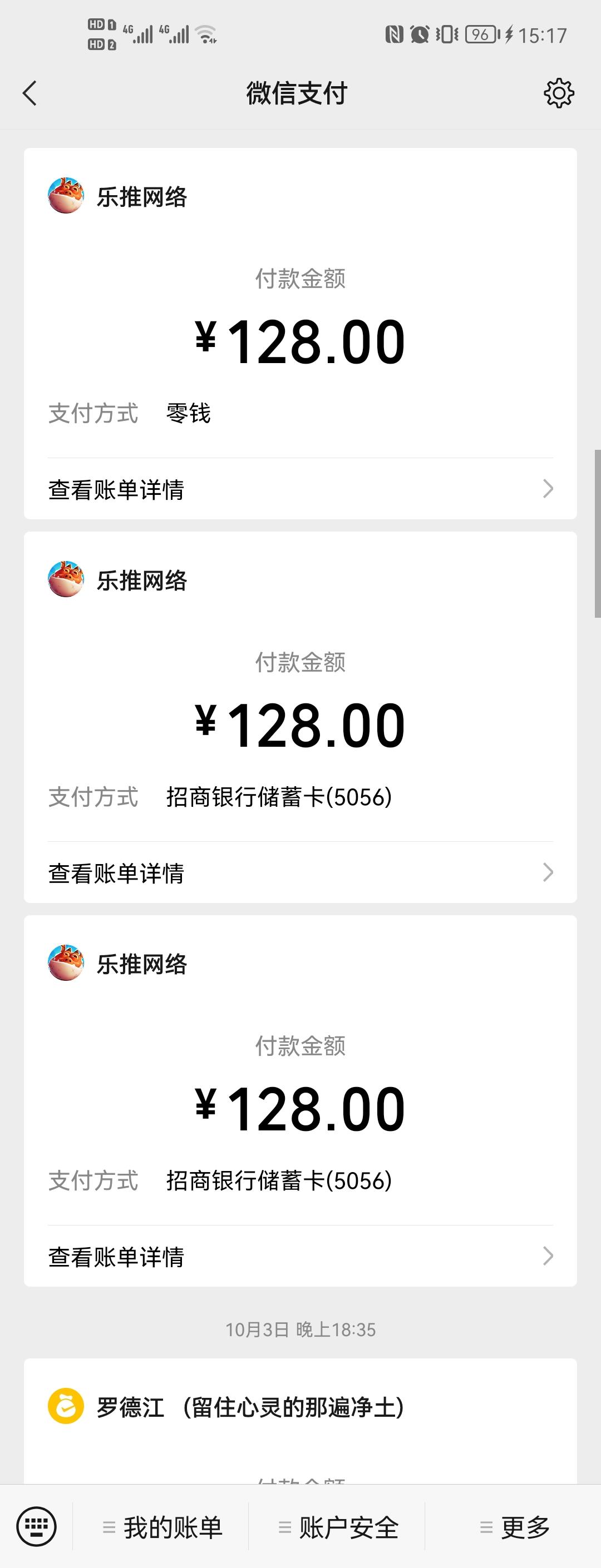The image size is (601, 1568).
Task: Tap the back arrow to exit 微信支付
Action: coord(29,93)
